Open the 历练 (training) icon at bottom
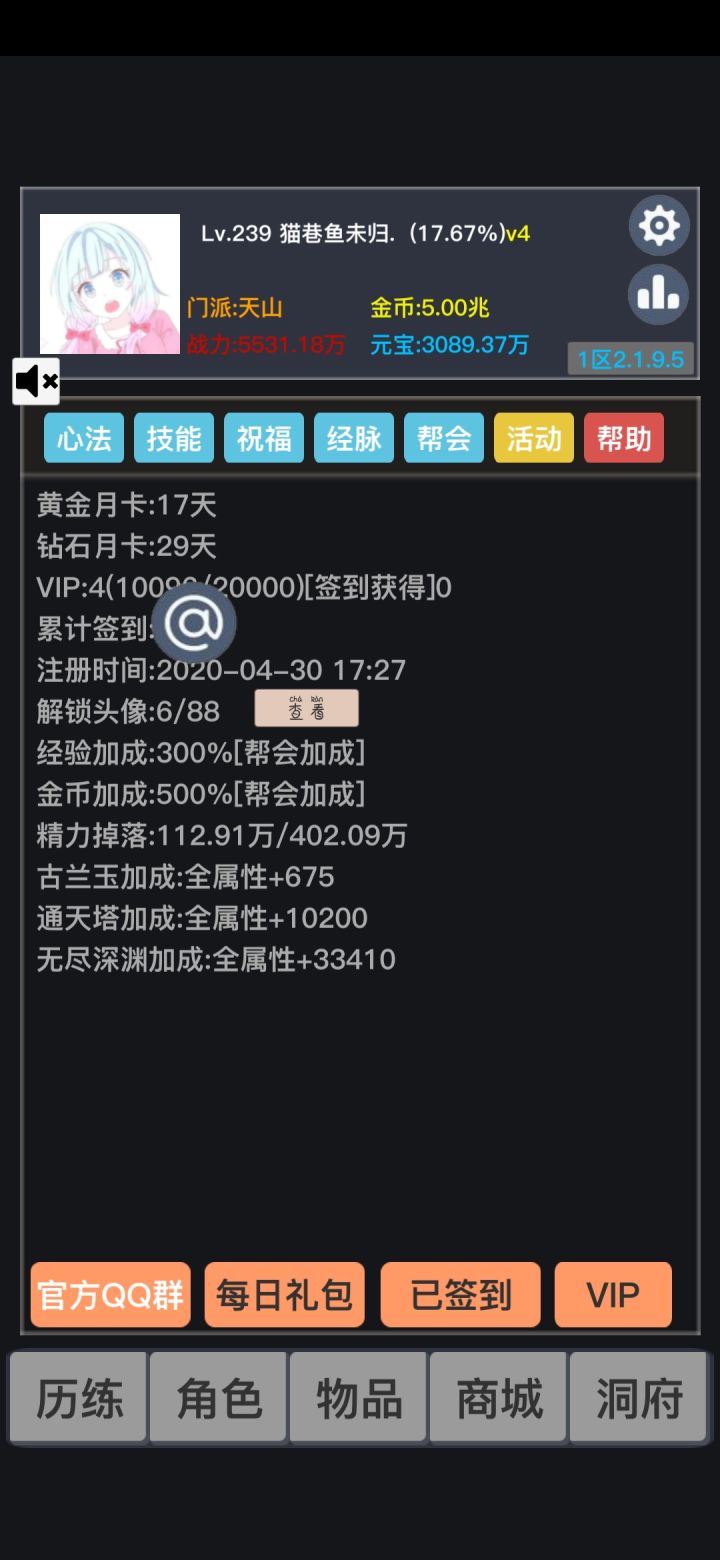720x1560 pixels. 78,1397
